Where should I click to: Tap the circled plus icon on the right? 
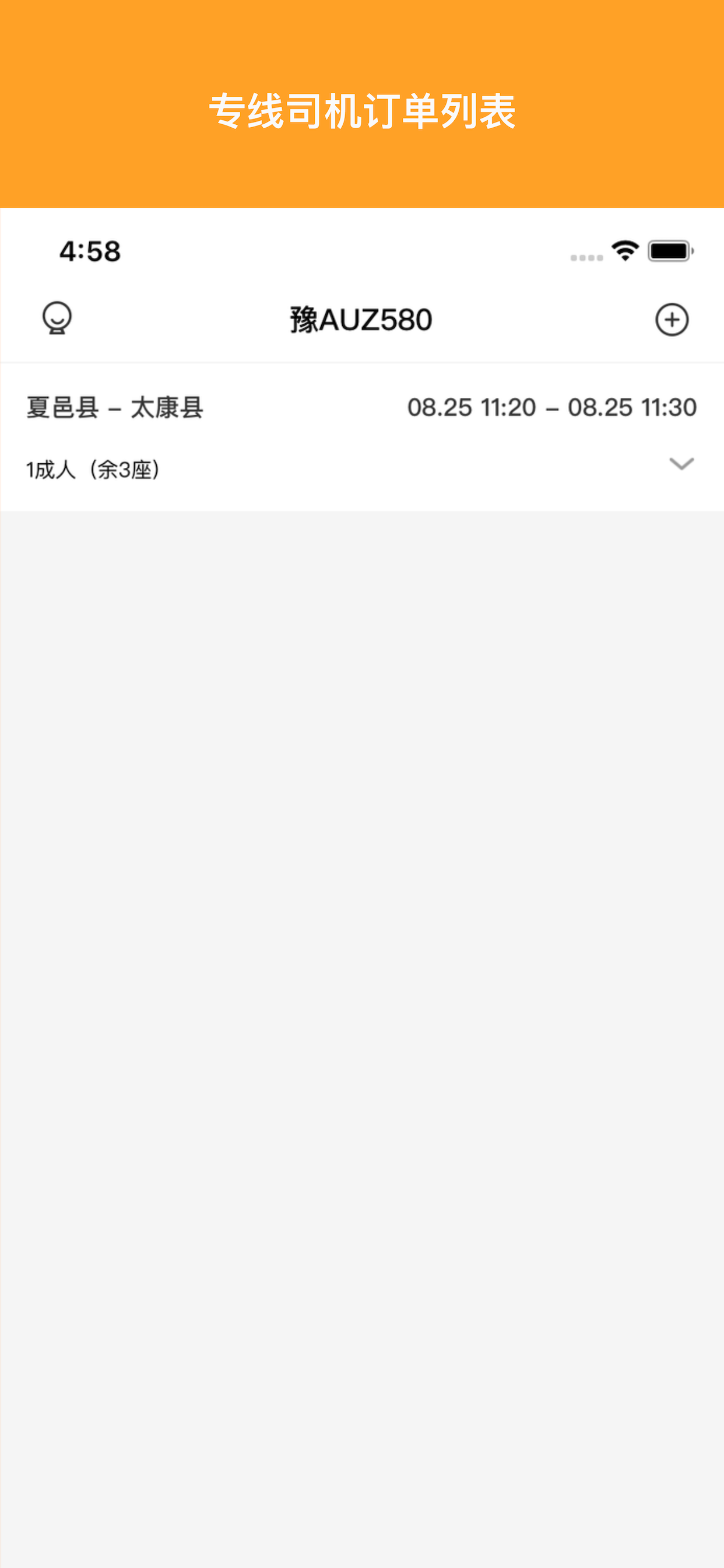point(672,320)
